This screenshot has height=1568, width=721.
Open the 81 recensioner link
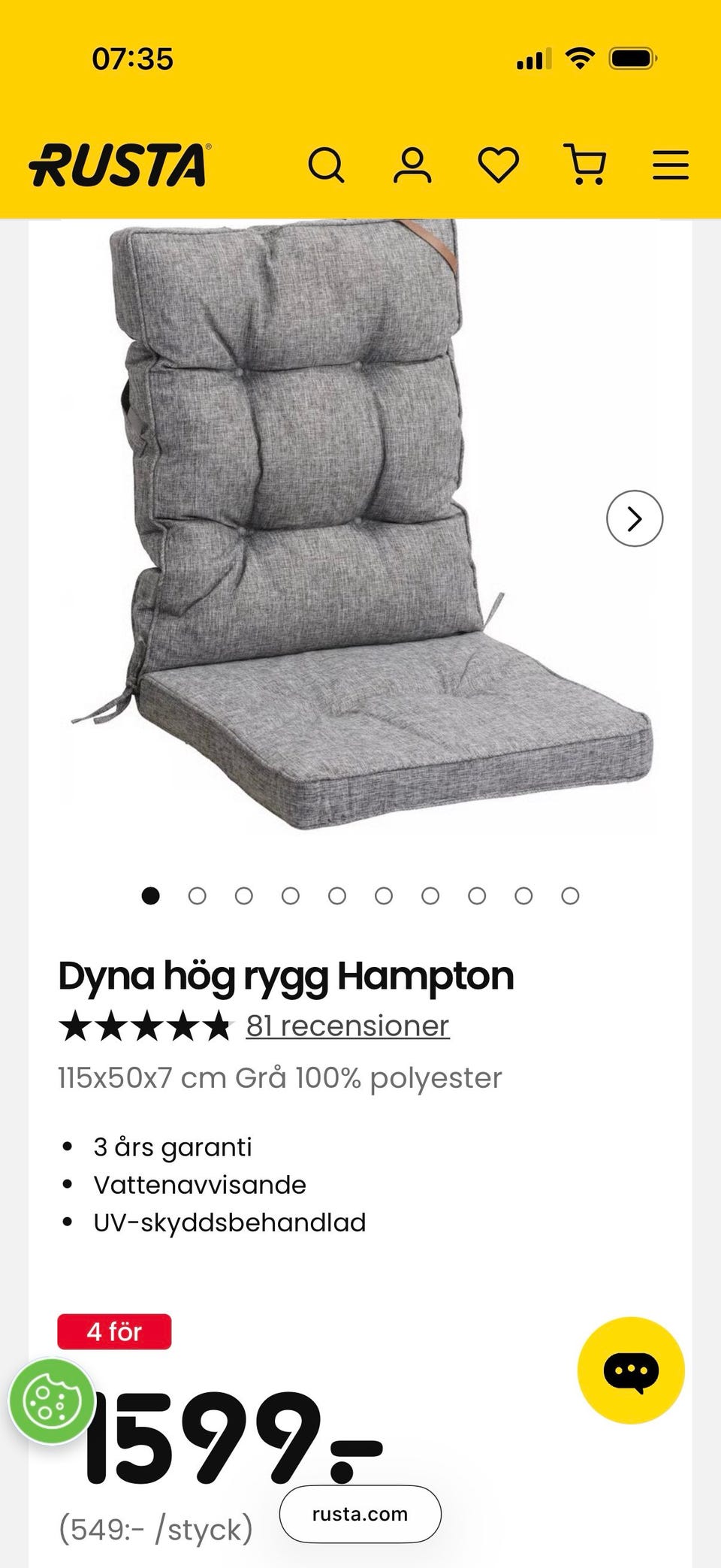click(x=348, y=1026)
